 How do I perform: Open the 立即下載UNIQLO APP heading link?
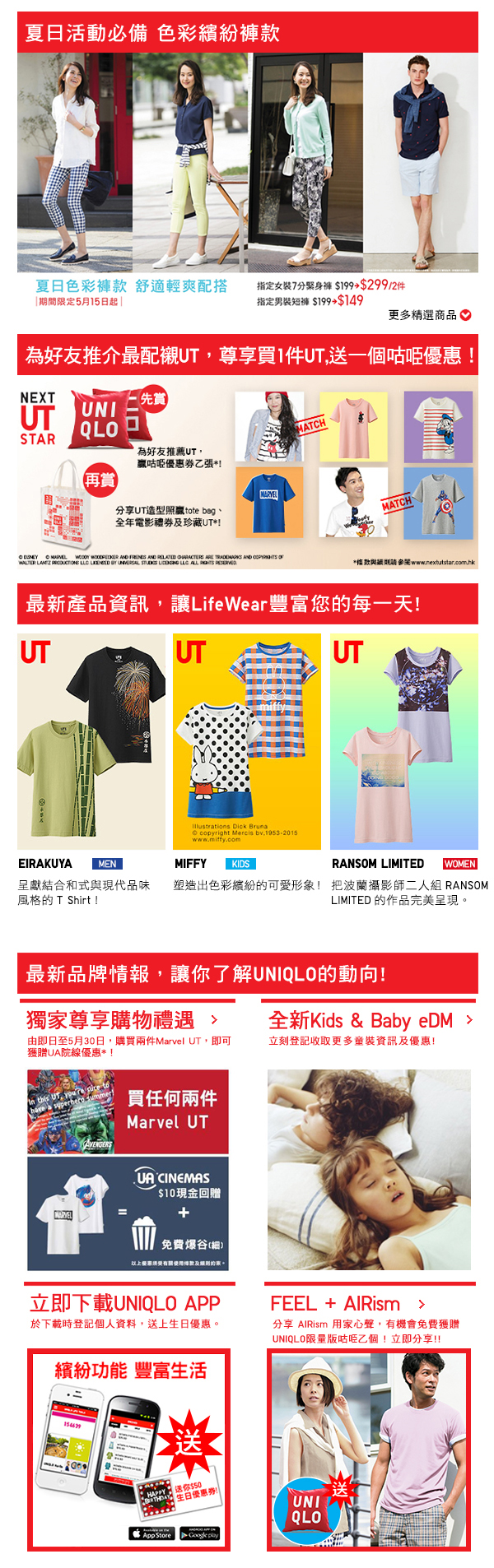point(125,1303)
